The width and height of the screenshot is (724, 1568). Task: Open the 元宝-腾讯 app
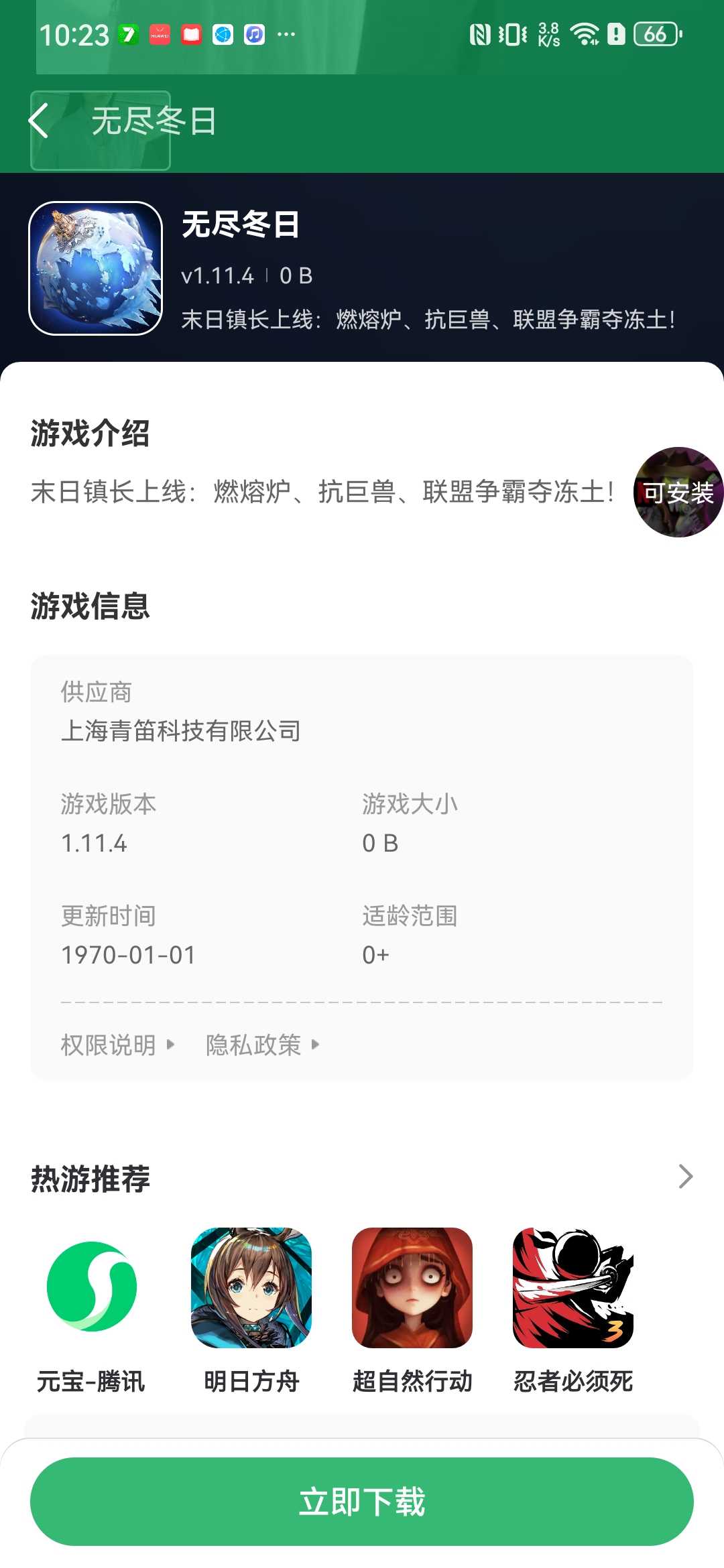(91, 1288)
